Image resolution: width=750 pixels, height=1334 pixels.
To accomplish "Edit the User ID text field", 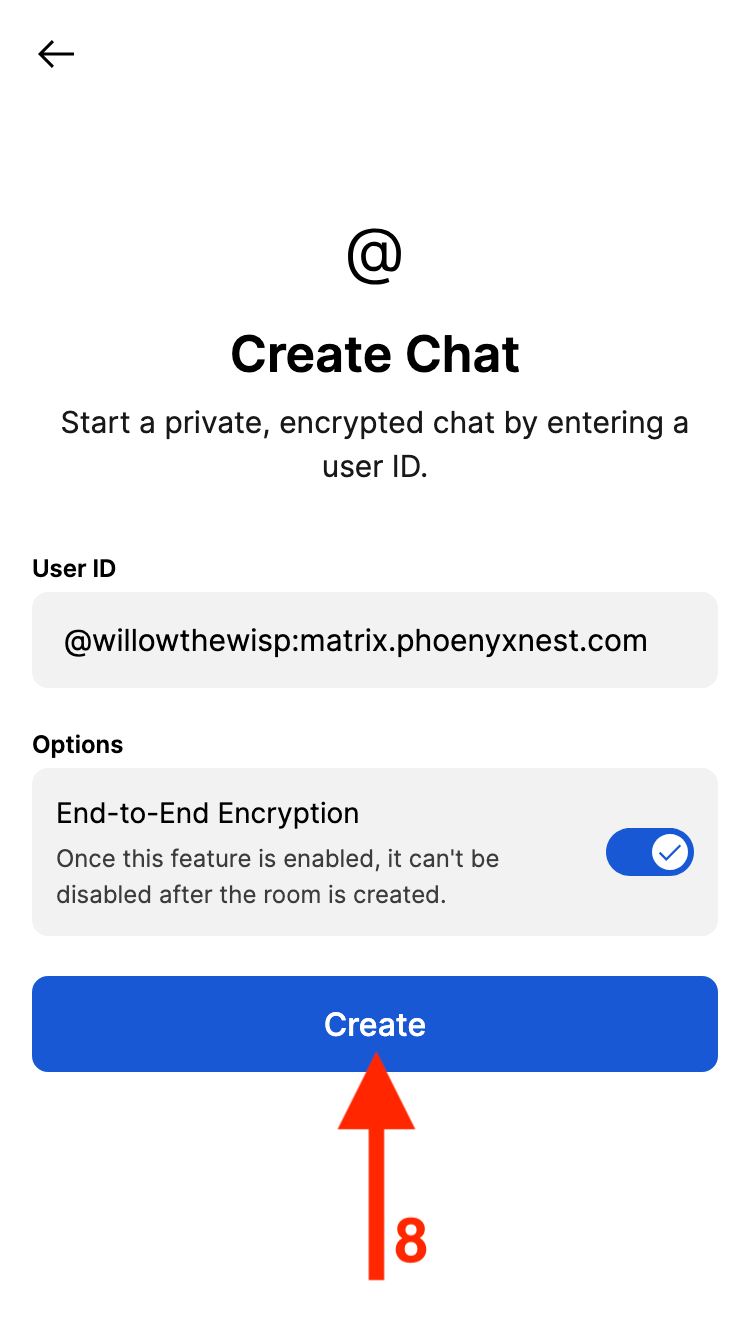I will point(374,640).
